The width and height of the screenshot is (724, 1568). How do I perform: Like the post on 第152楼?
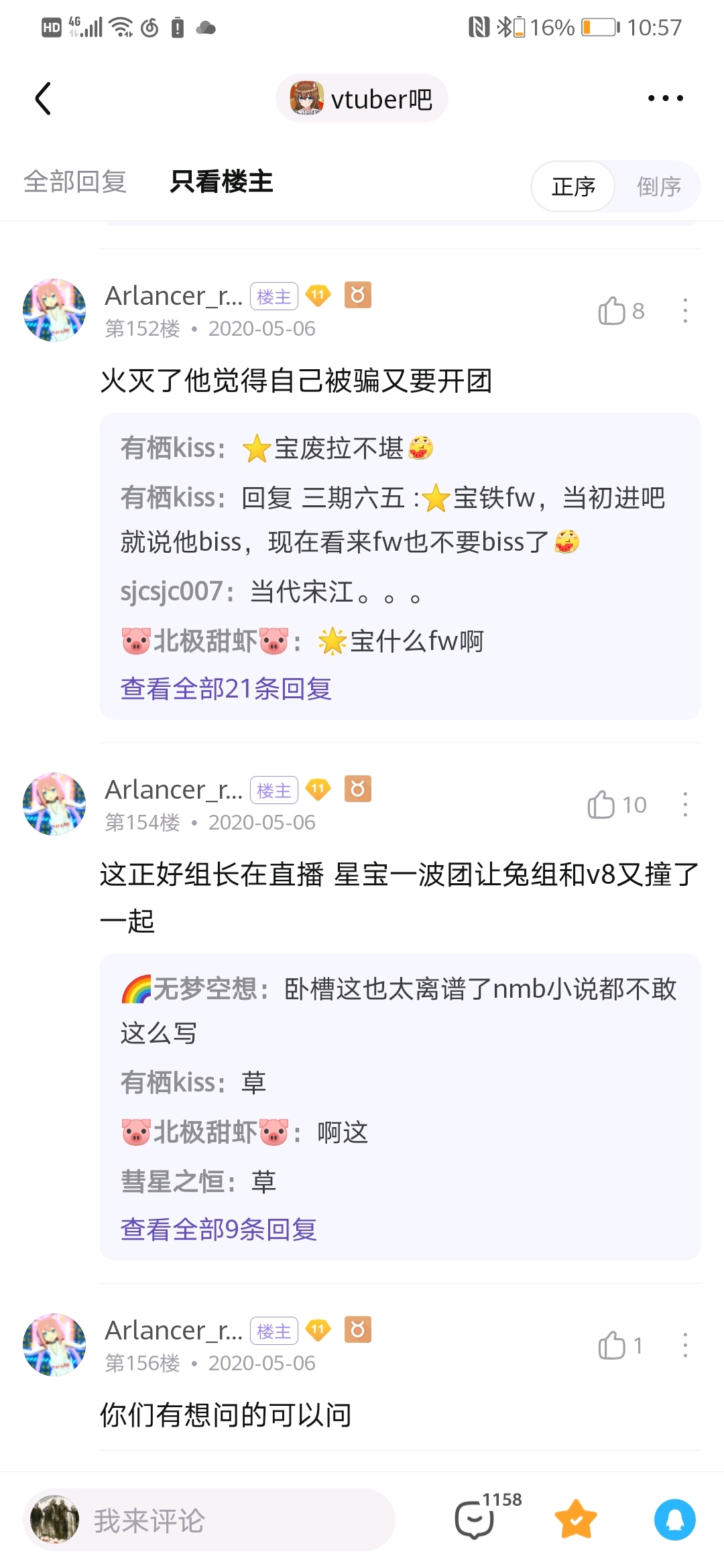612,311
